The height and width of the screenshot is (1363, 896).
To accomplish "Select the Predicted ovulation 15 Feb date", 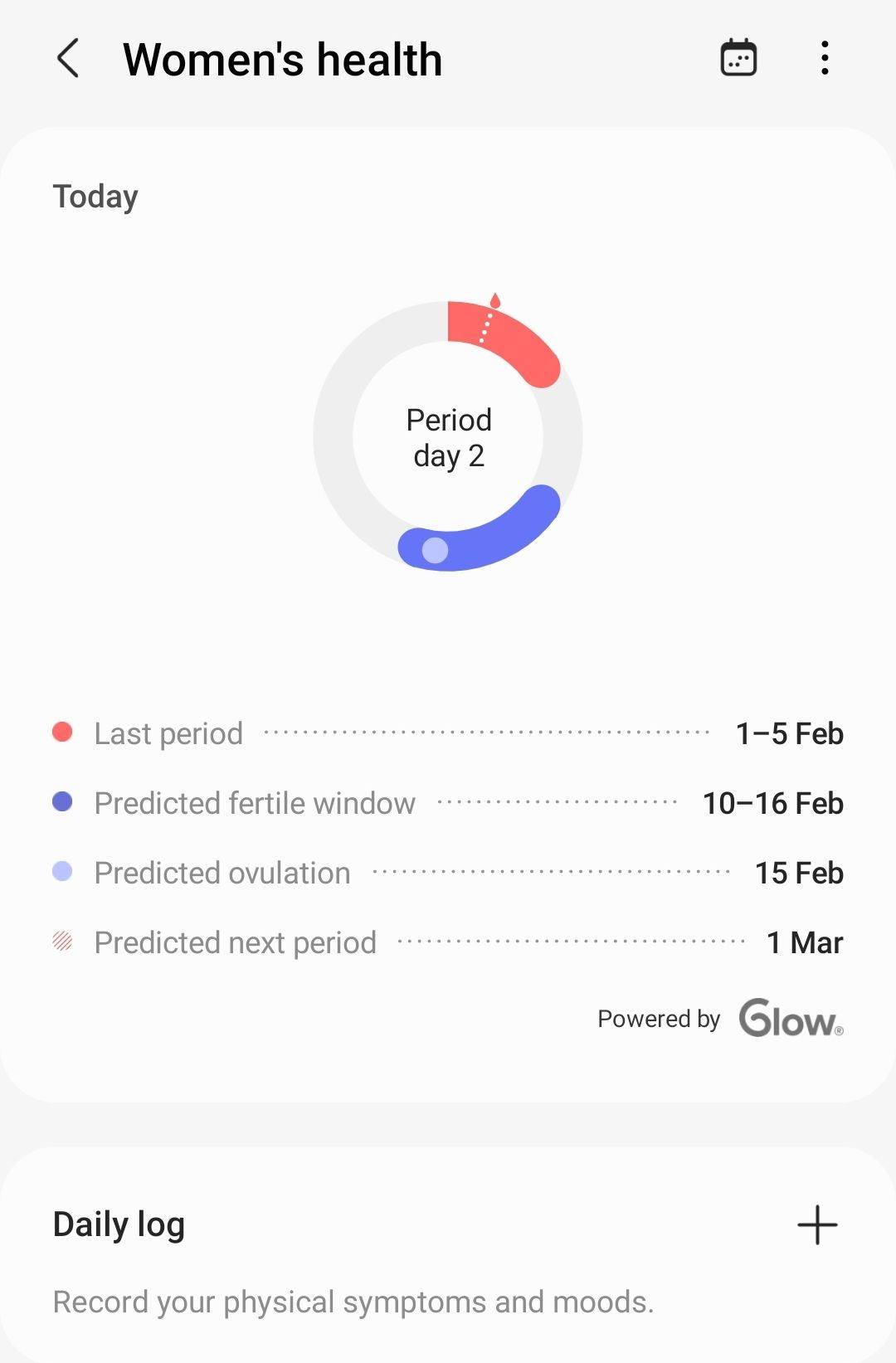I will pos(798,872).
